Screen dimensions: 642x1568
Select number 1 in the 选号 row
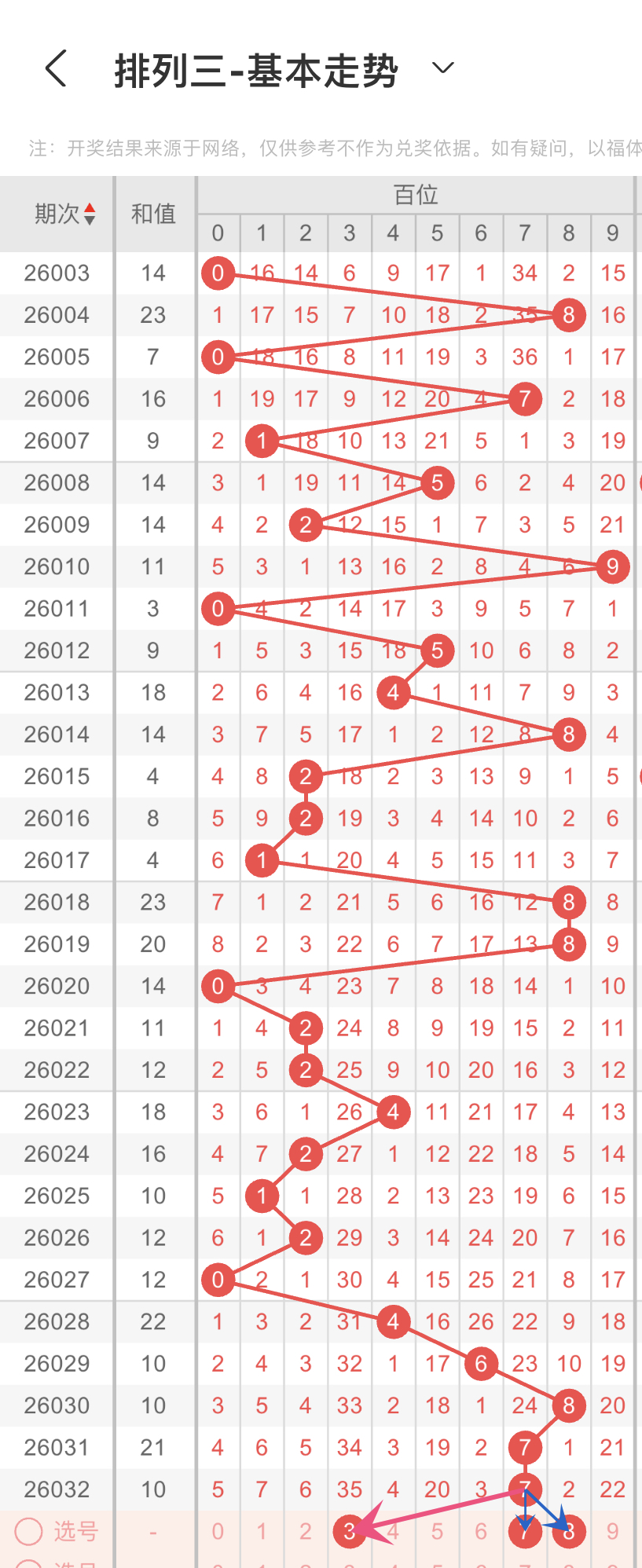(x=262, y=1531)
